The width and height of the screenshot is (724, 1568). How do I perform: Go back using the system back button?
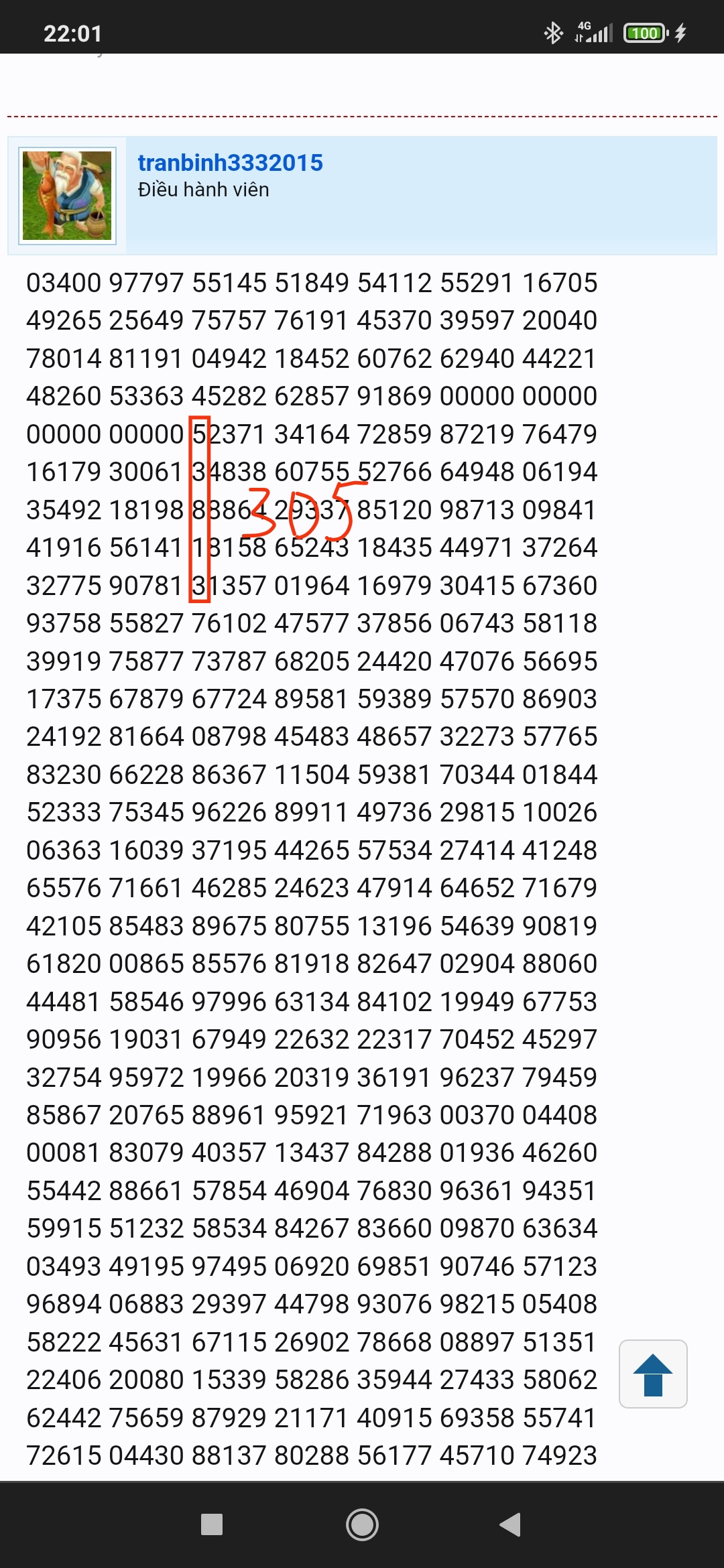pyautogui.click(x=510, y=1524)
